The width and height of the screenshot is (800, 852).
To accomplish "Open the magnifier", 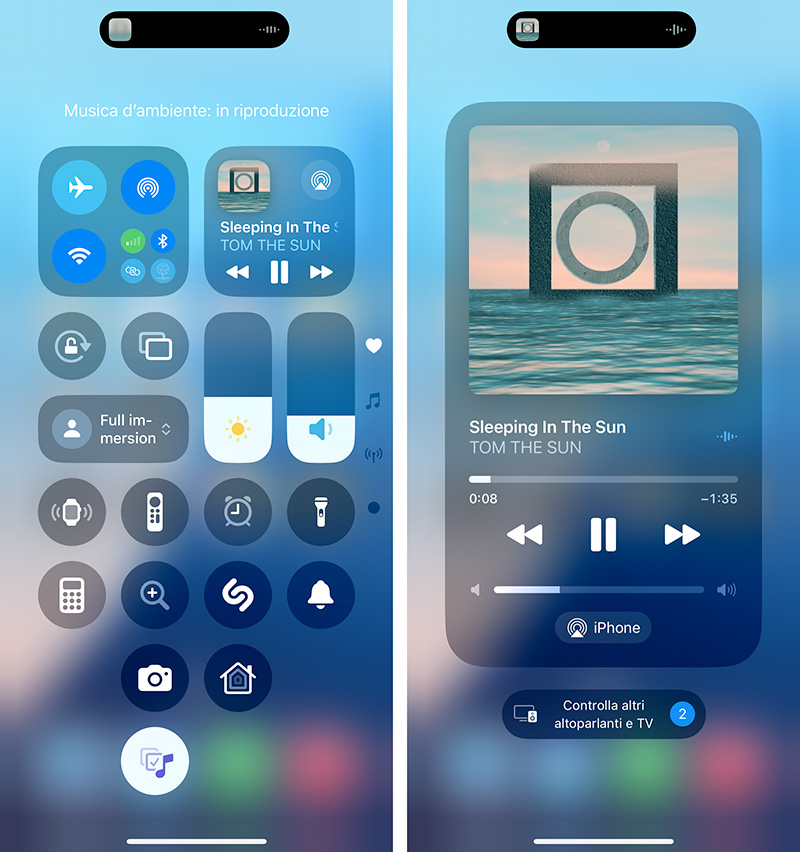I will [x=155, y=595].
